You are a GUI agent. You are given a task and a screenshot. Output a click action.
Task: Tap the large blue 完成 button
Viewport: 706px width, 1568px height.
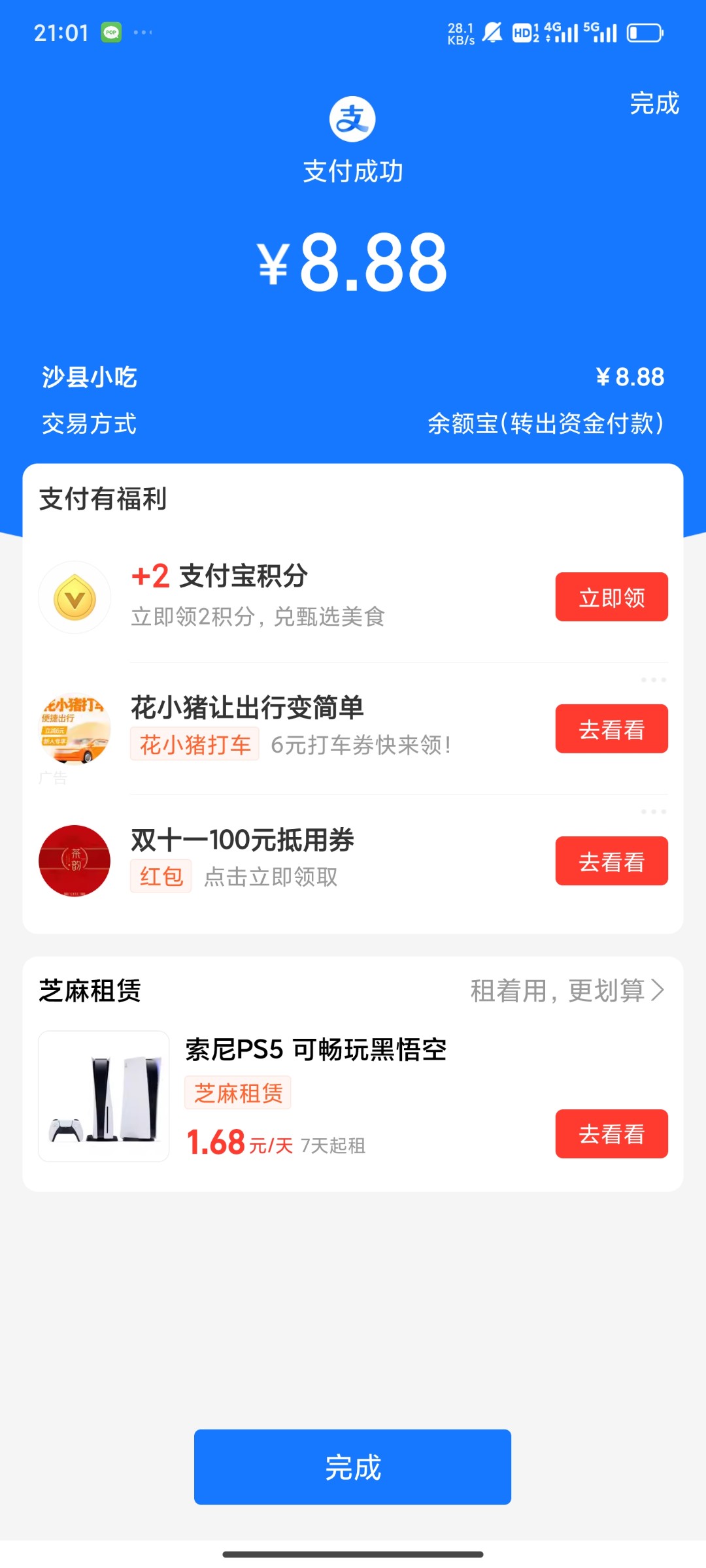(x=352, y=1467)
